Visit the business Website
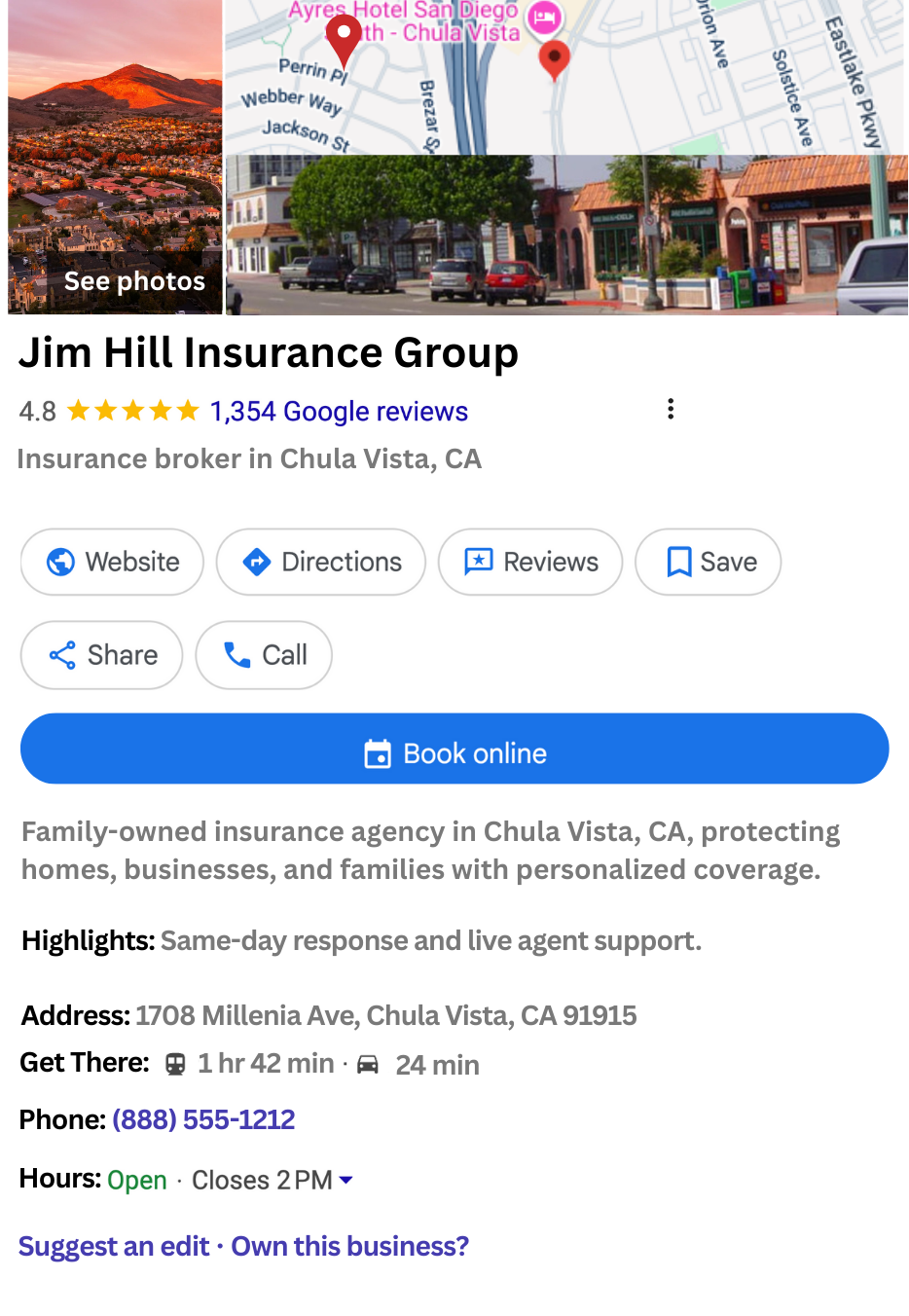 (112, 562)
